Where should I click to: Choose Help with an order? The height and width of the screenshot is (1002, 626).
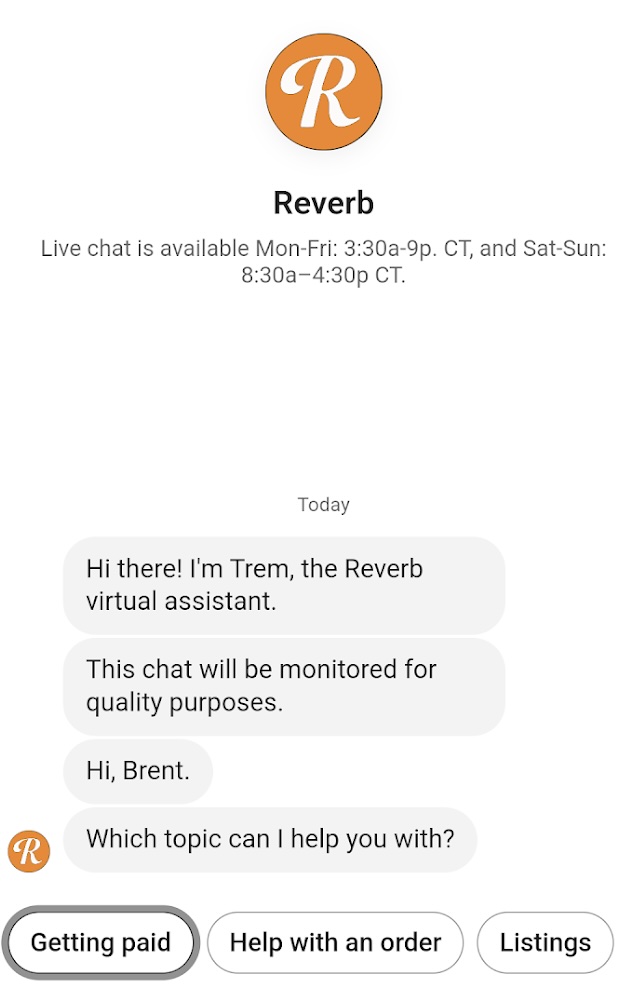[x=335, y=943]
